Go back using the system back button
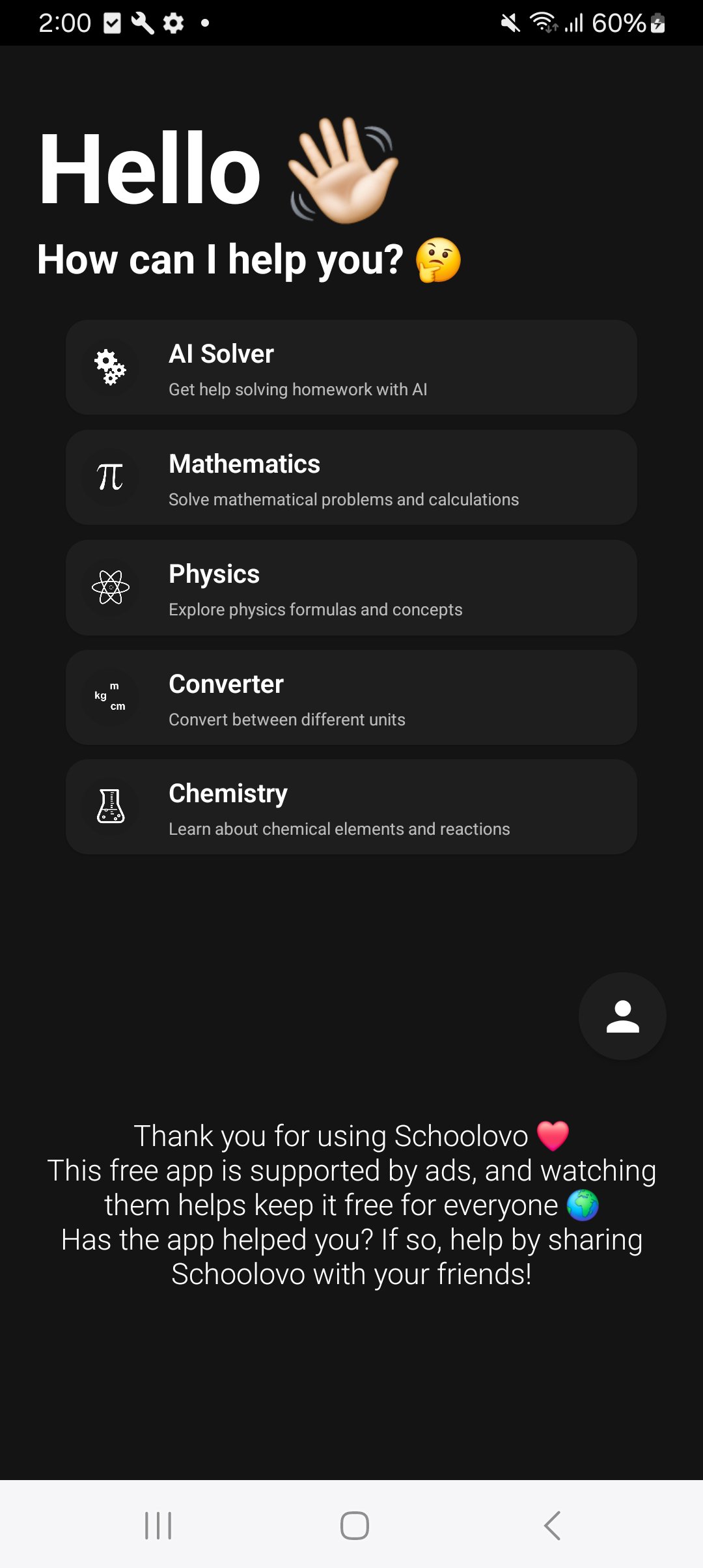Viewport: 703px width, 1568px height. [x=552, y=1525]
